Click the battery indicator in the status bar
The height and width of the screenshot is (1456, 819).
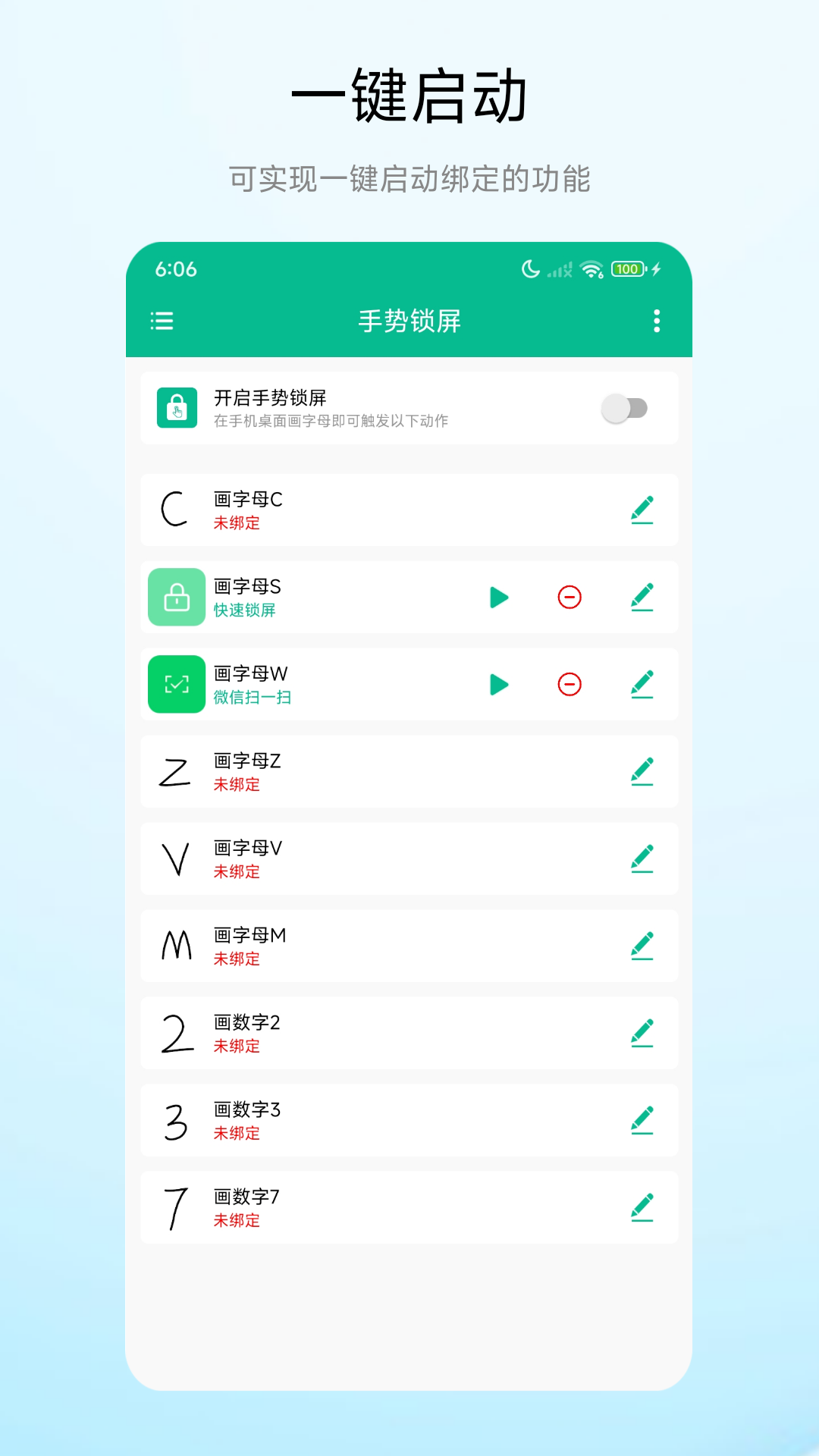626,269
